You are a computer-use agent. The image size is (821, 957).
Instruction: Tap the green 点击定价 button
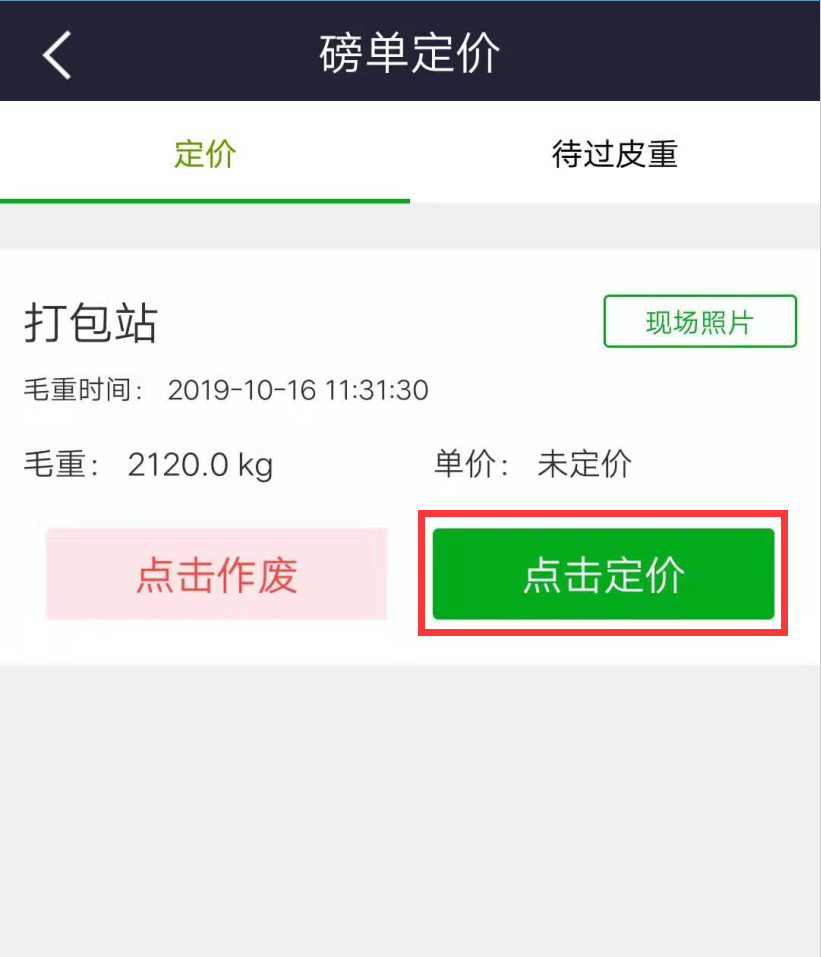[603, 575]
